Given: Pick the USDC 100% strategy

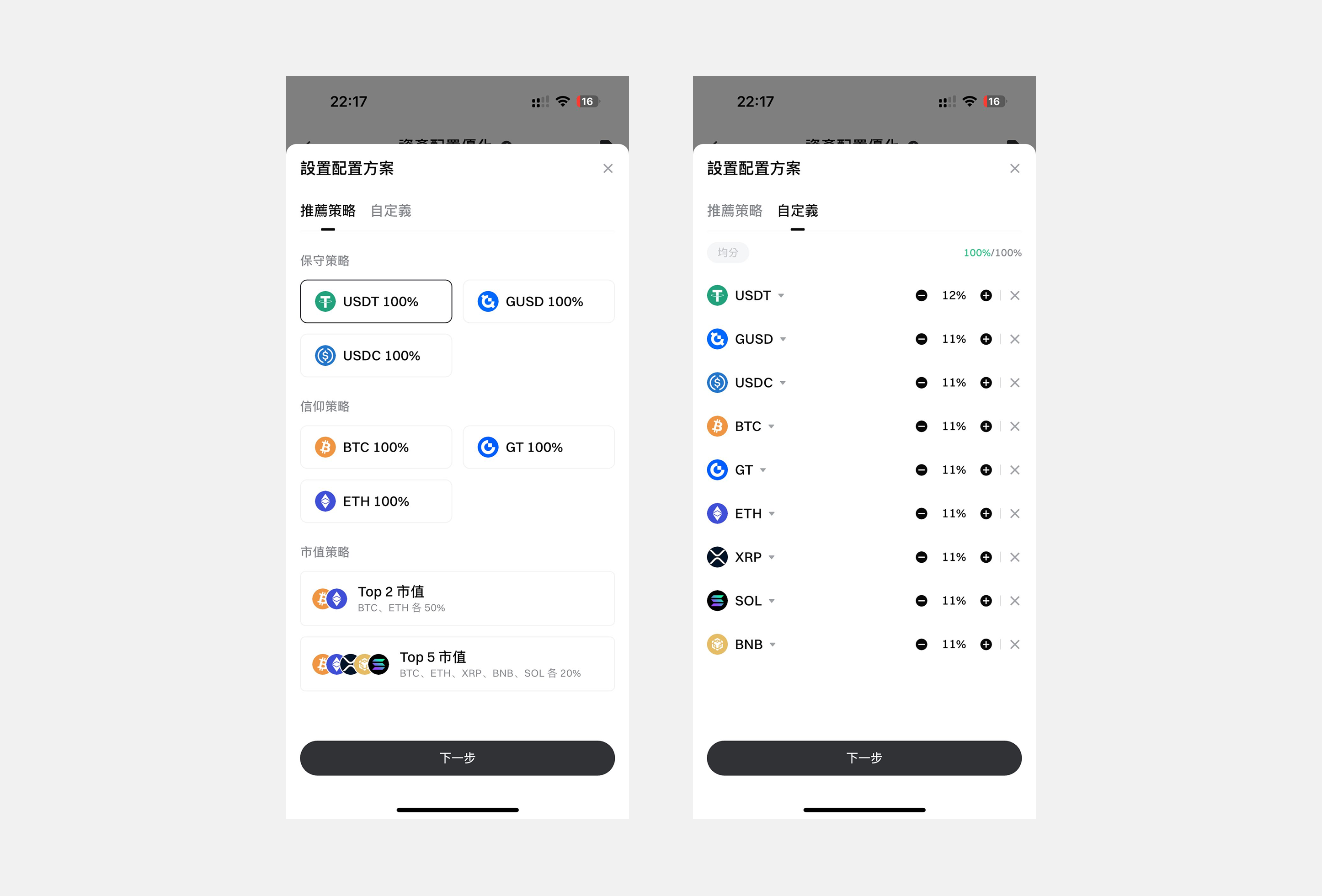Looking at the screenshot, I should 376,356.
